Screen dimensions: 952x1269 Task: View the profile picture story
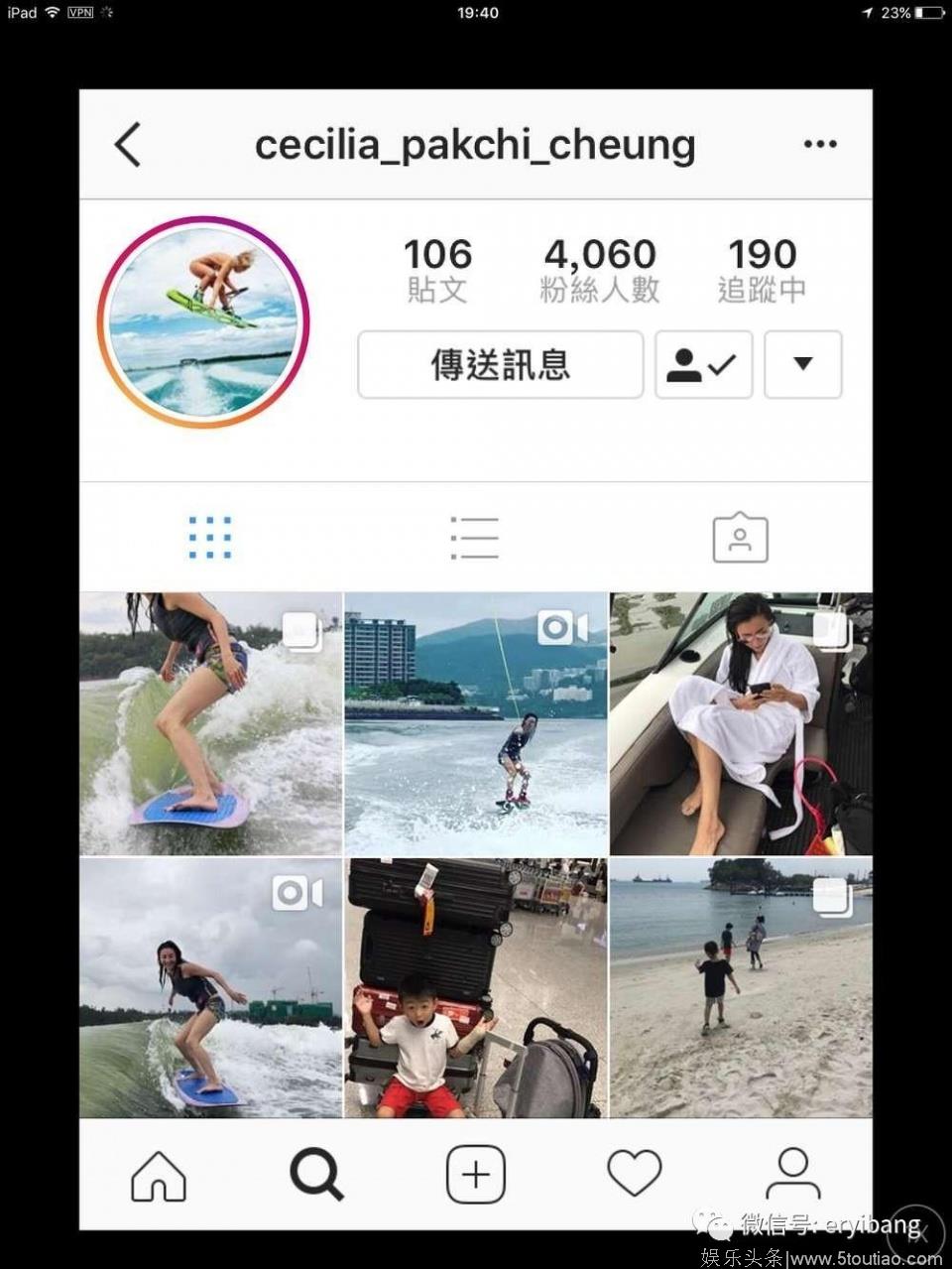click(203, 321)
